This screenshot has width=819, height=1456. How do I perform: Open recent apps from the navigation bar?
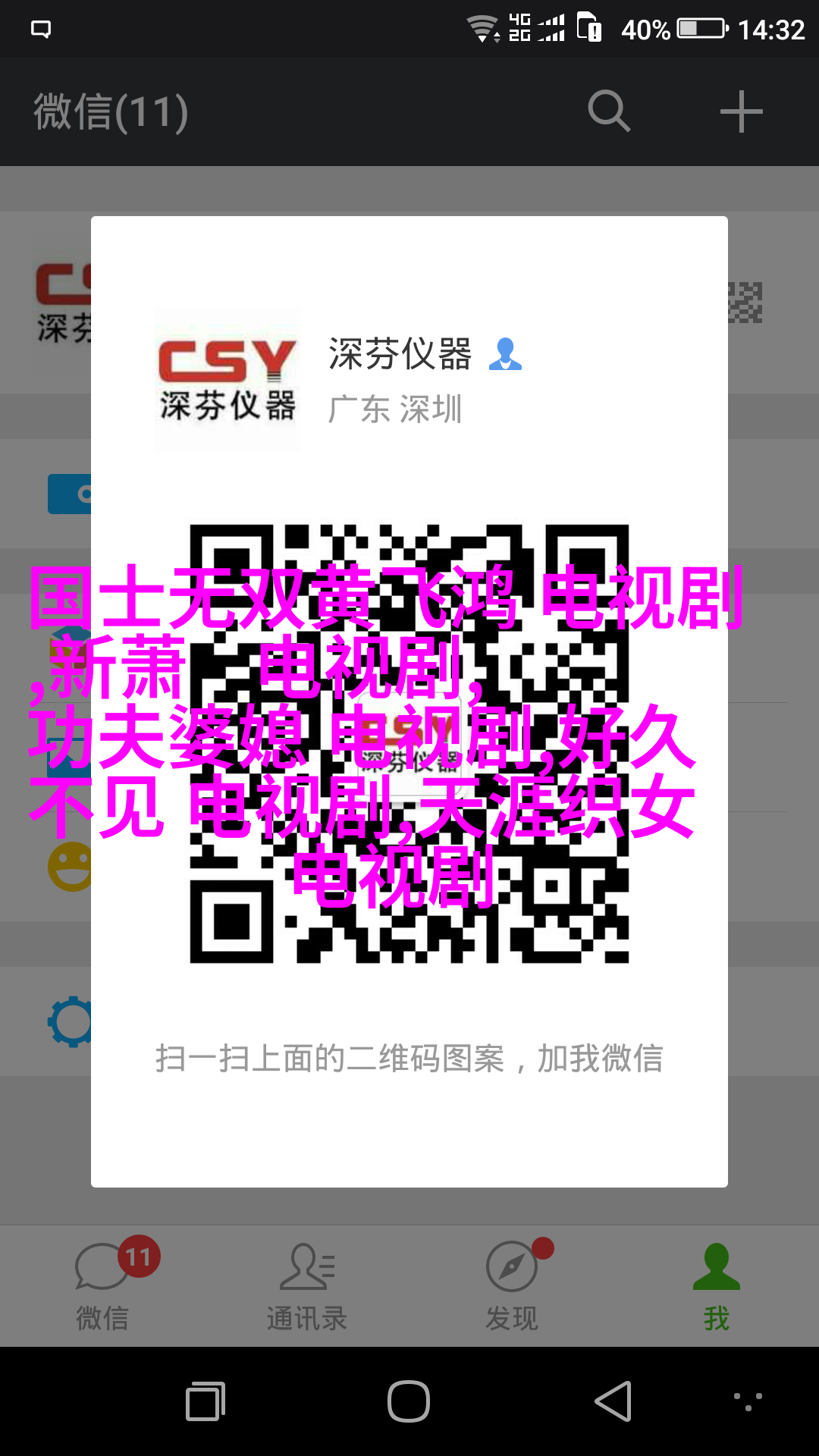205,1401
